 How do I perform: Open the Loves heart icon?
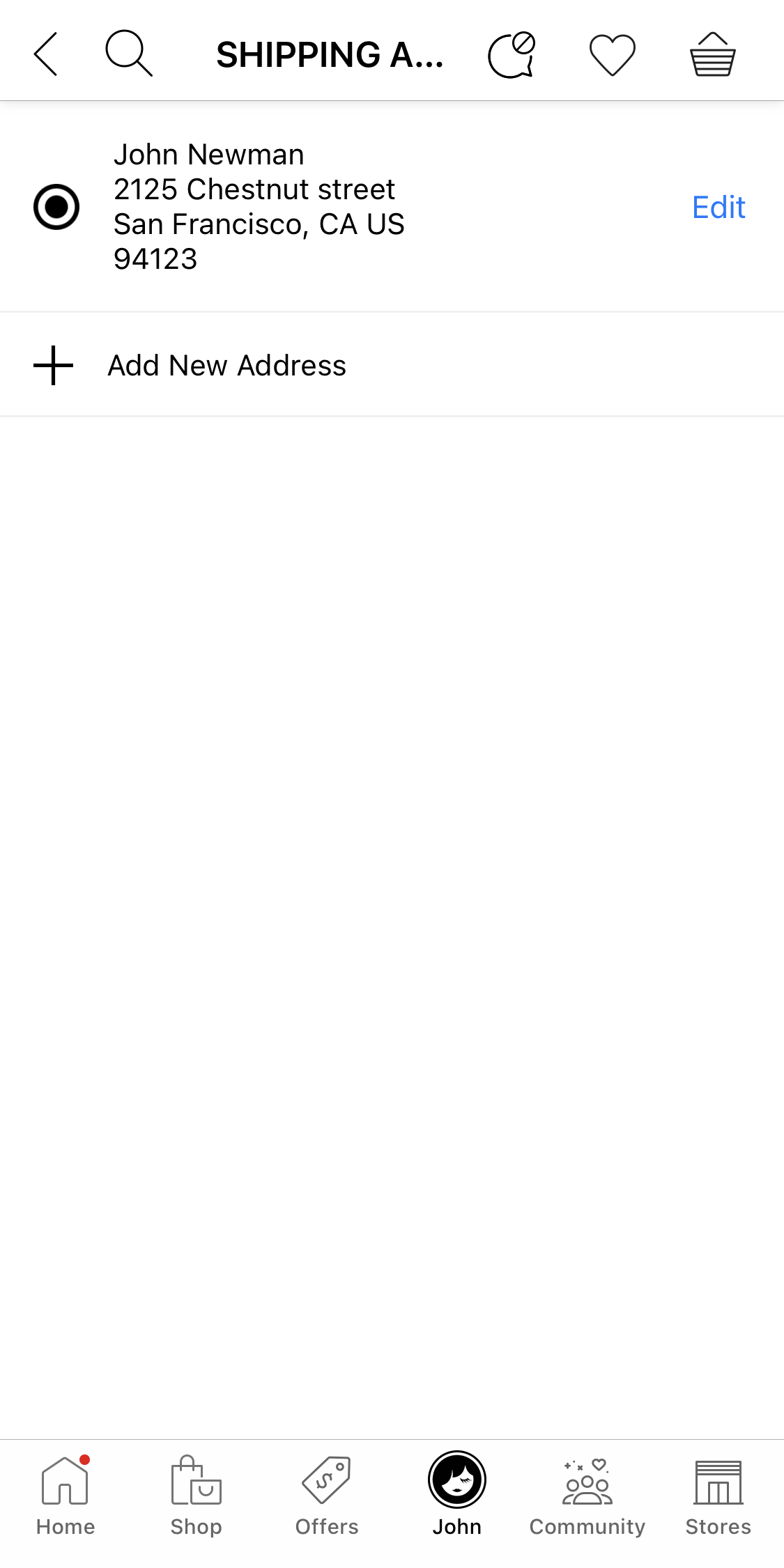coord(612,54)
